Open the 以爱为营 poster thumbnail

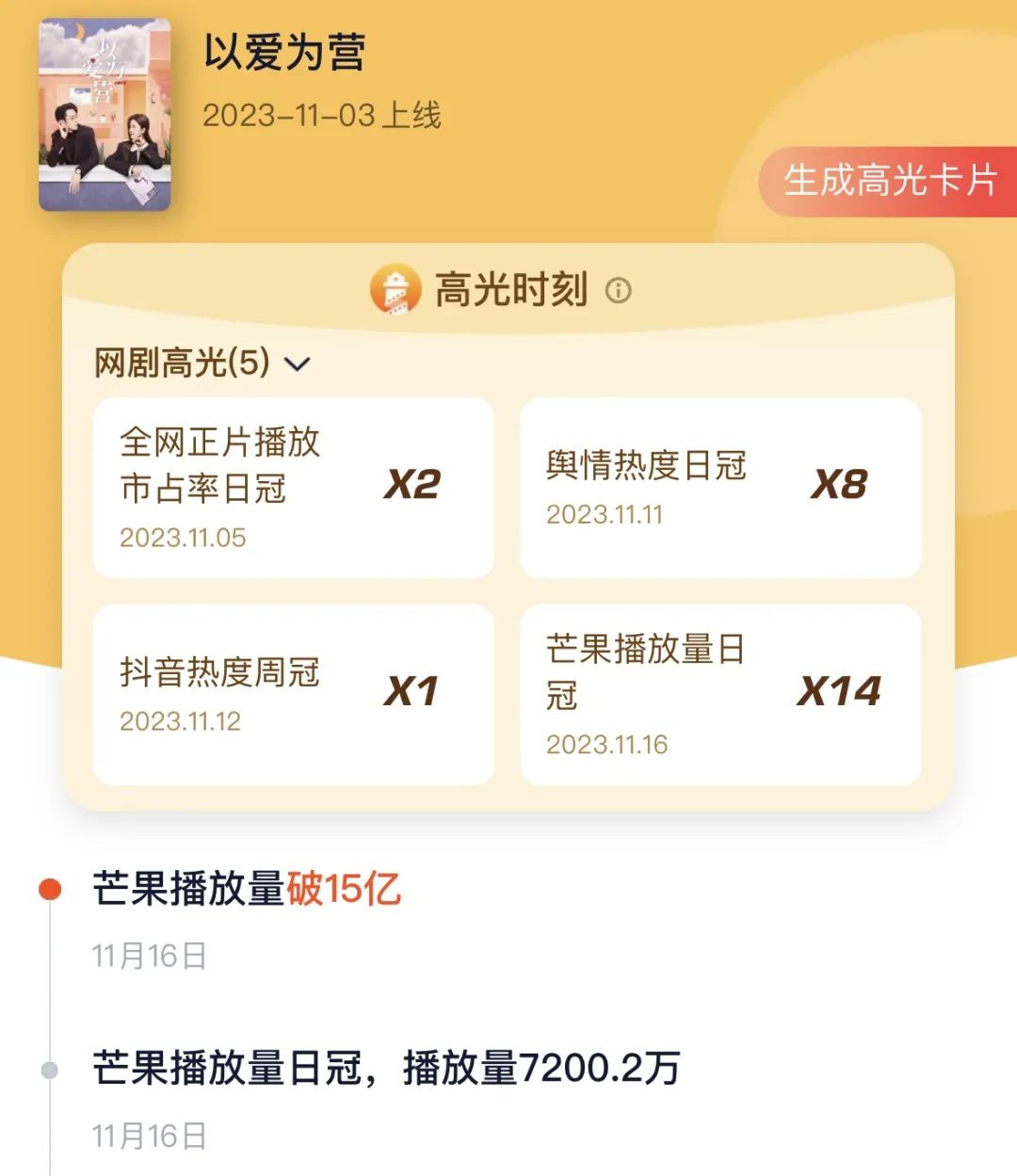(105, 115)
